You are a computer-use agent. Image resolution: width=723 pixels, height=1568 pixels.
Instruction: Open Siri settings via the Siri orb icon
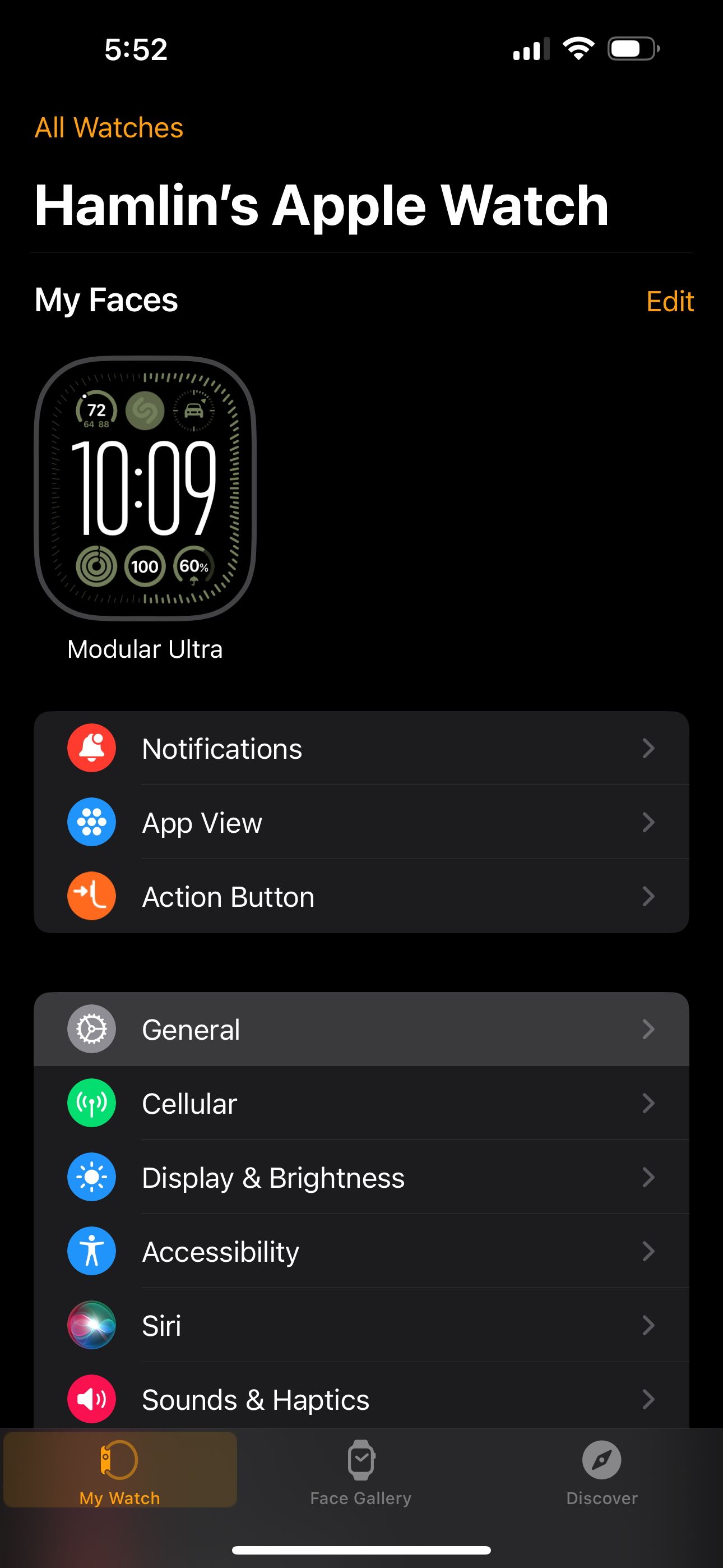coord(91,1325)
